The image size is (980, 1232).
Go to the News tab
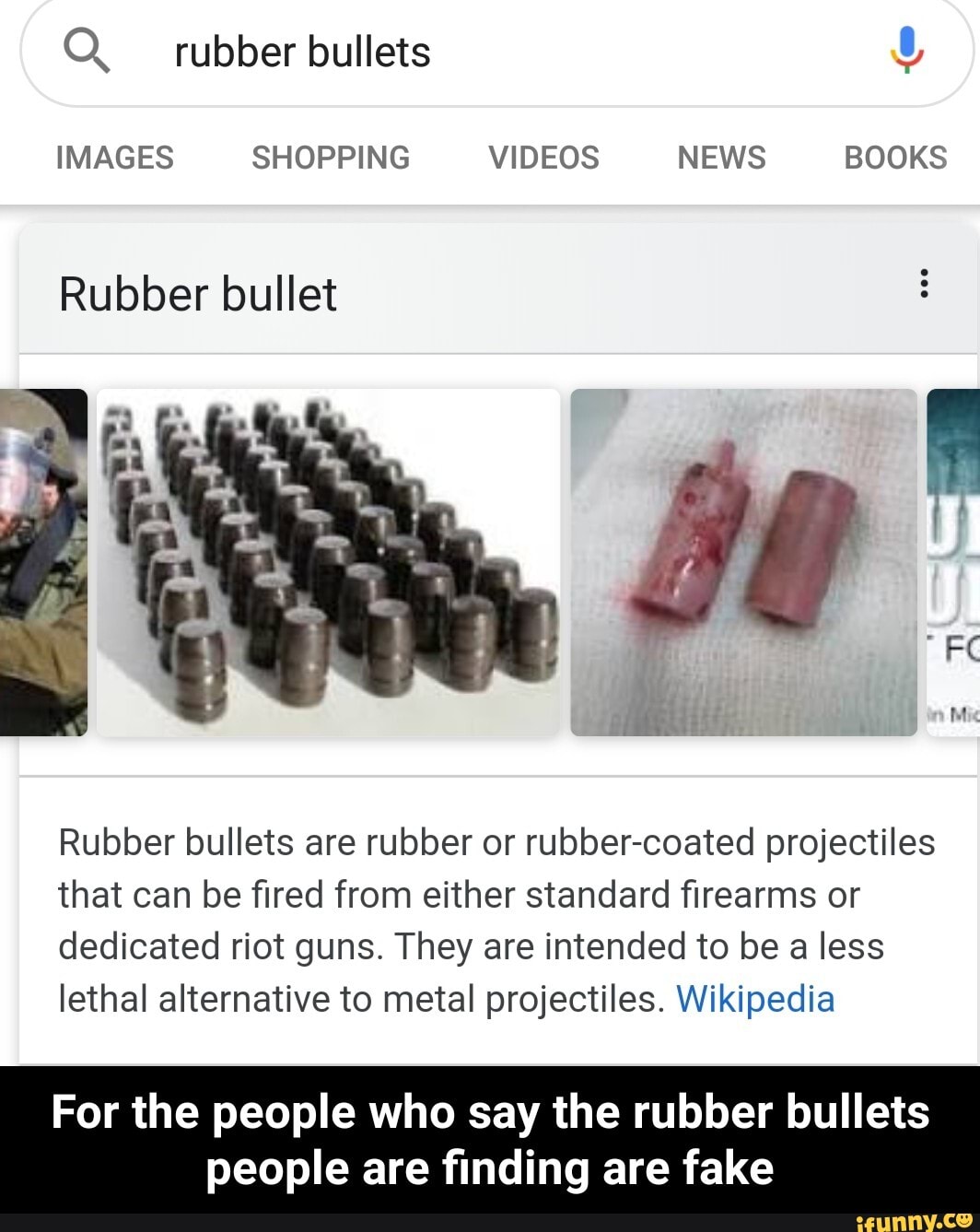click(721, 158)
